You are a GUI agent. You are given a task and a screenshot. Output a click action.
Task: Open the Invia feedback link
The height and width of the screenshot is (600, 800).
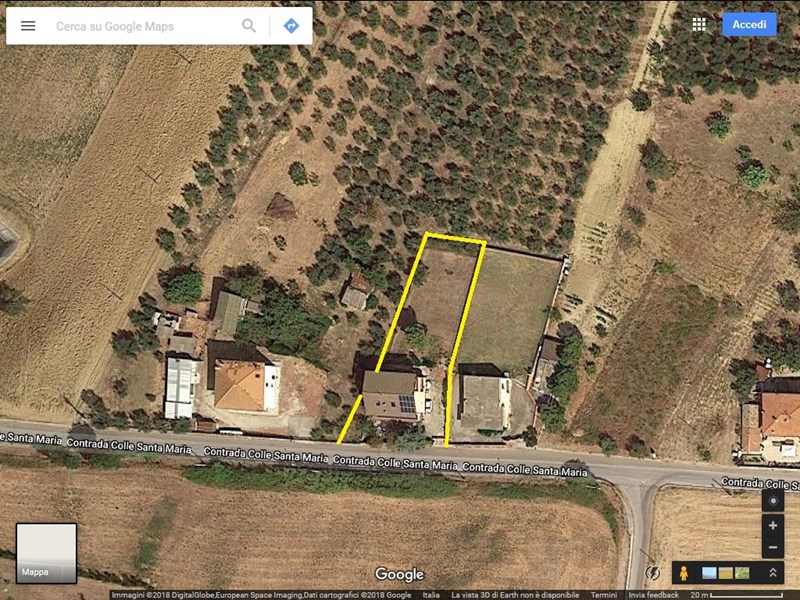[x=654, y=595]
